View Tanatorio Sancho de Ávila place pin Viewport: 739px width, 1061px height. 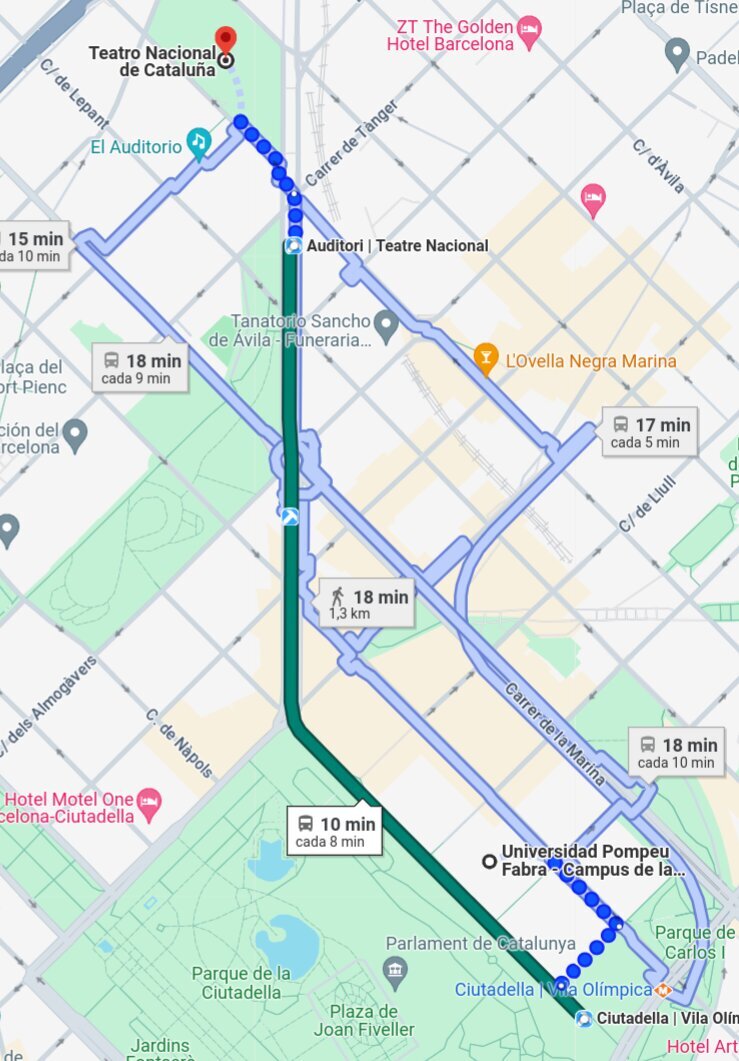pos(385,324)
